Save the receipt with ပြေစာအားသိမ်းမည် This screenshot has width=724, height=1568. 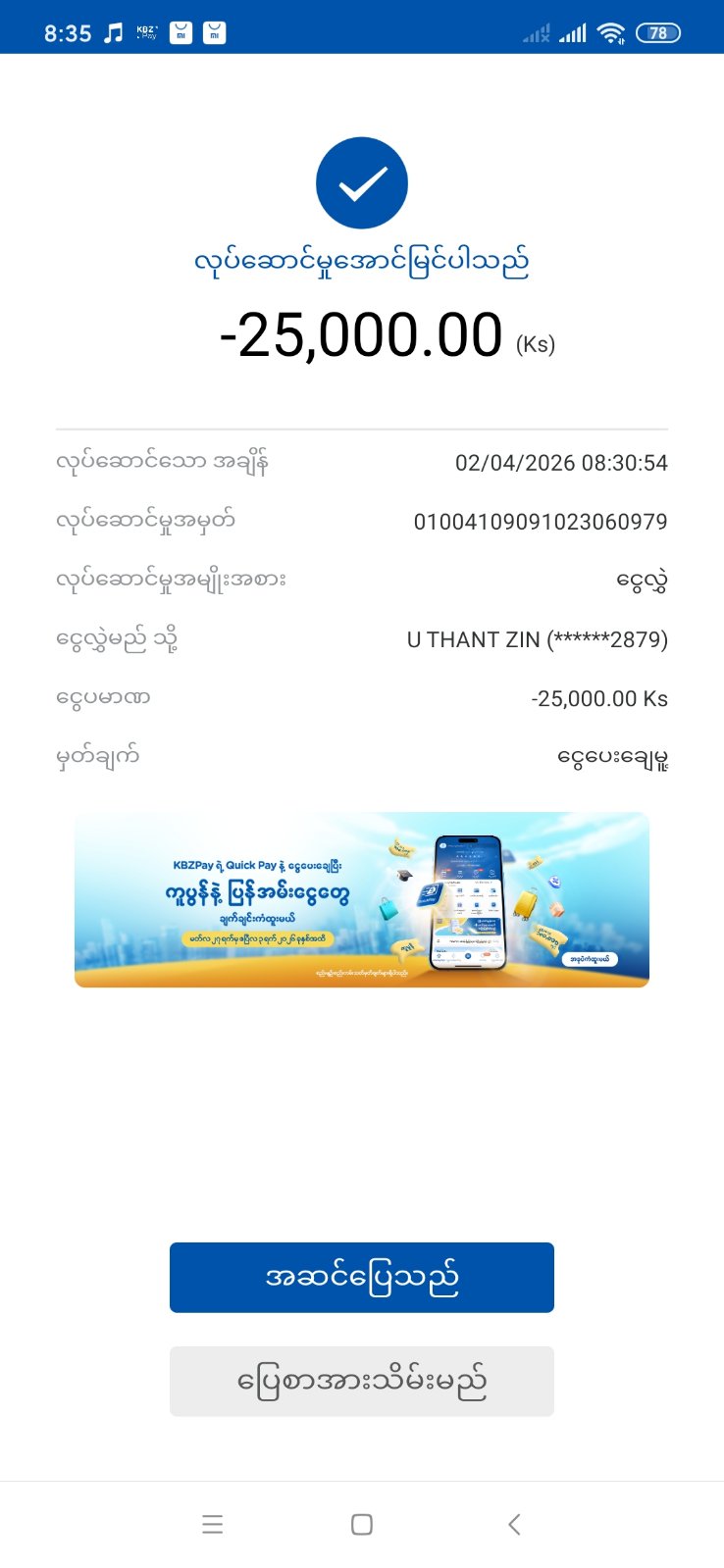361,1381
